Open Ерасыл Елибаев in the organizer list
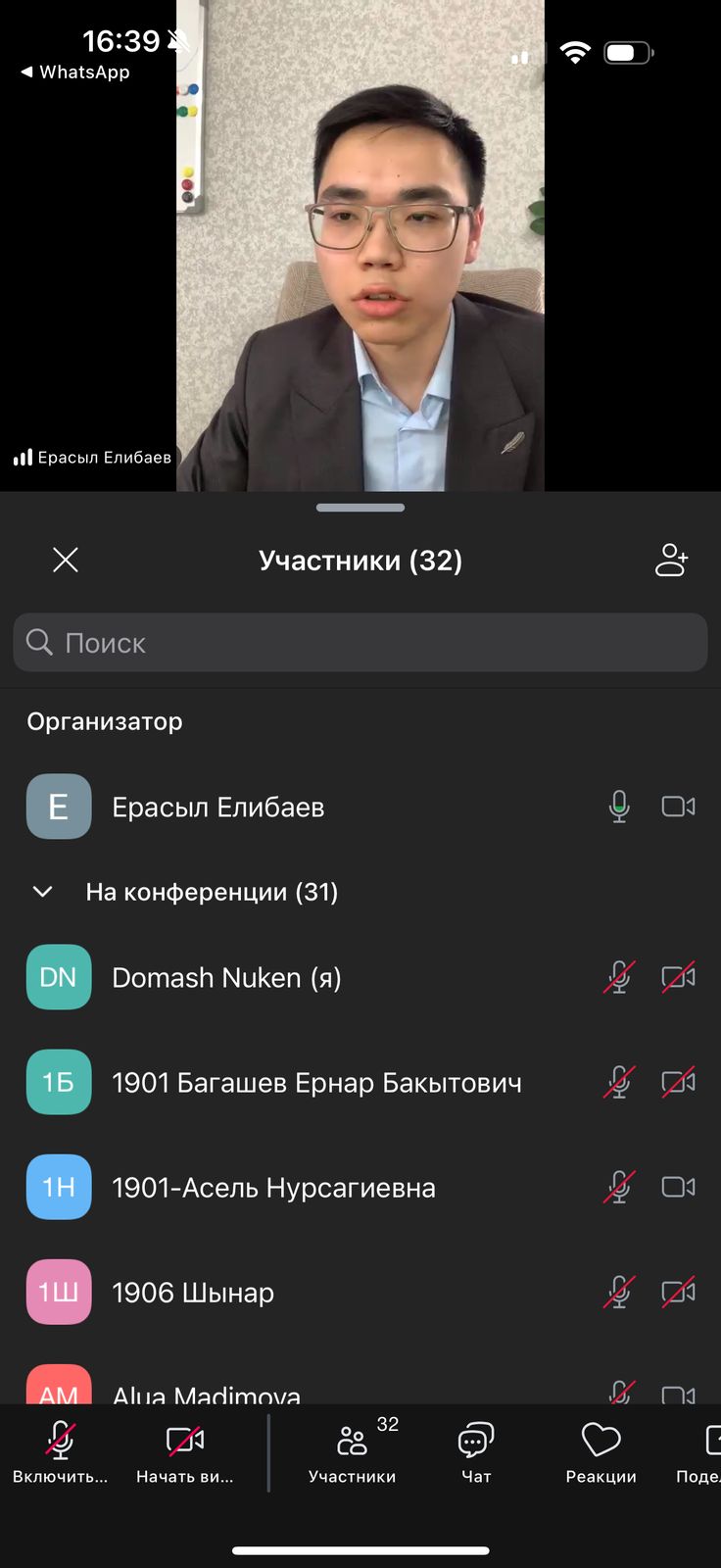The width and height of the screenshot is (721, 1568). point(217,808)
